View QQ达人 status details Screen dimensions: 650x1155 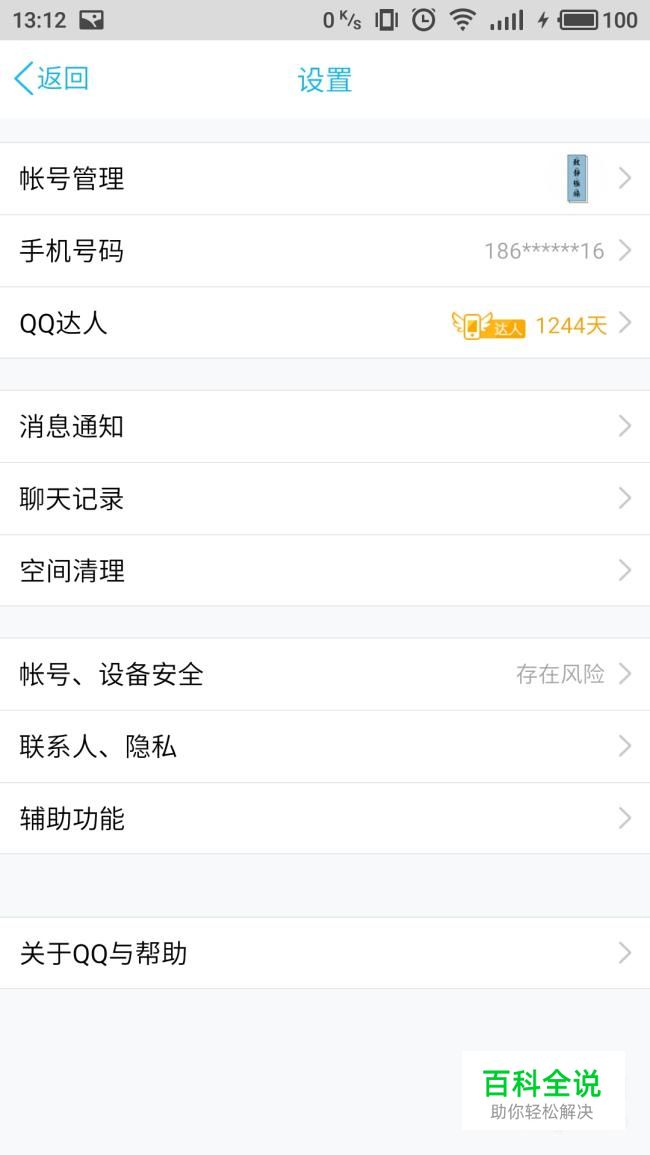point(325,323)
